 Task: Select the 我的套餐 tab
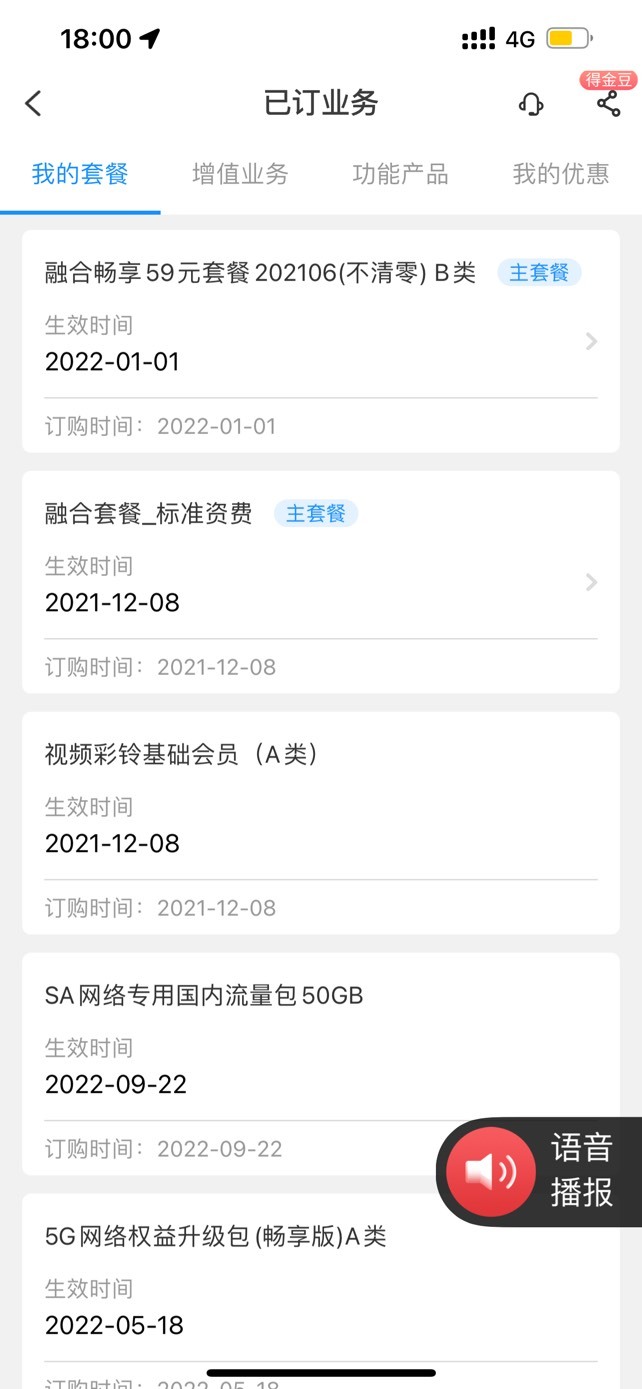tap(80, 174)
